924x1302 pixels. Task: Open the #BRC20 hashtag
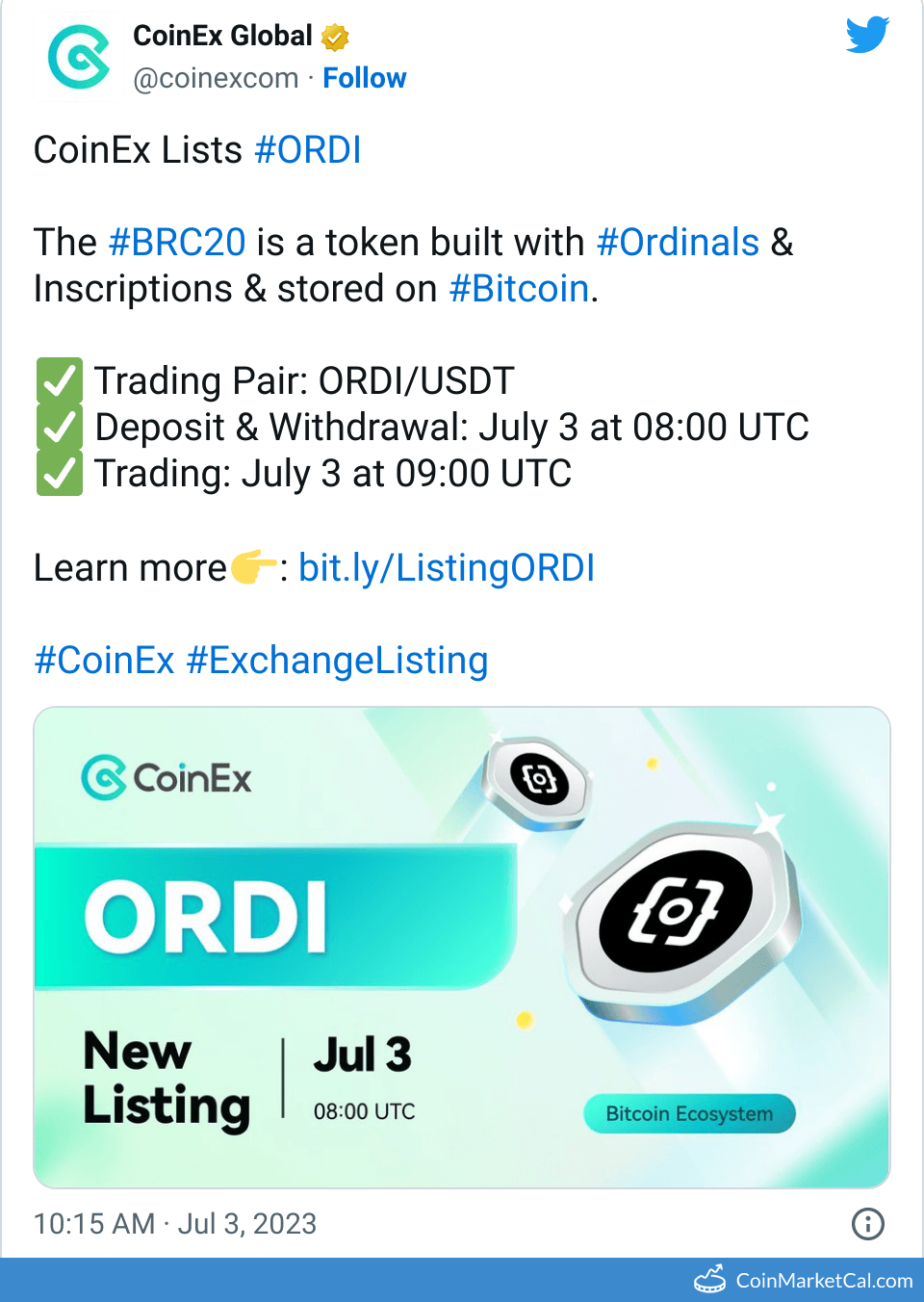[177, 243]
